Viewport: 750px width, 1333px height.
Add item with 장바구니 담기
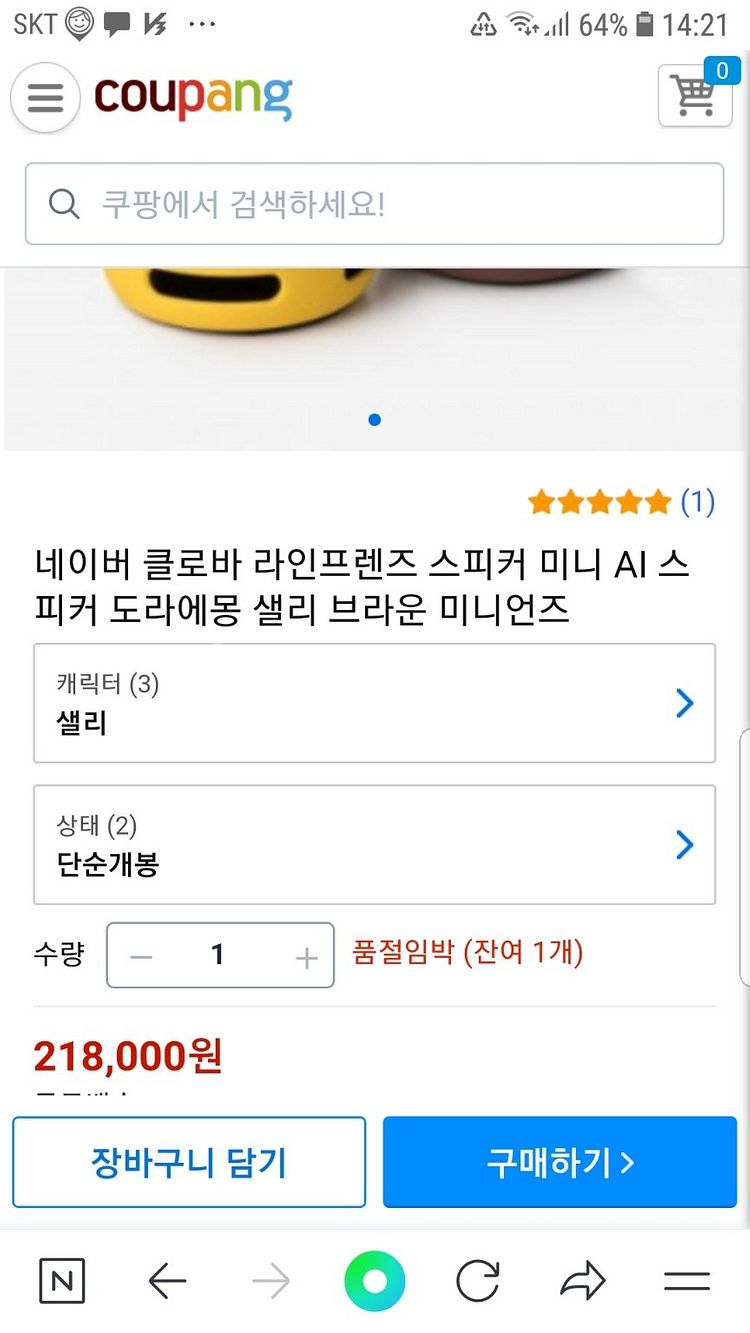(x=189, y=1162)
